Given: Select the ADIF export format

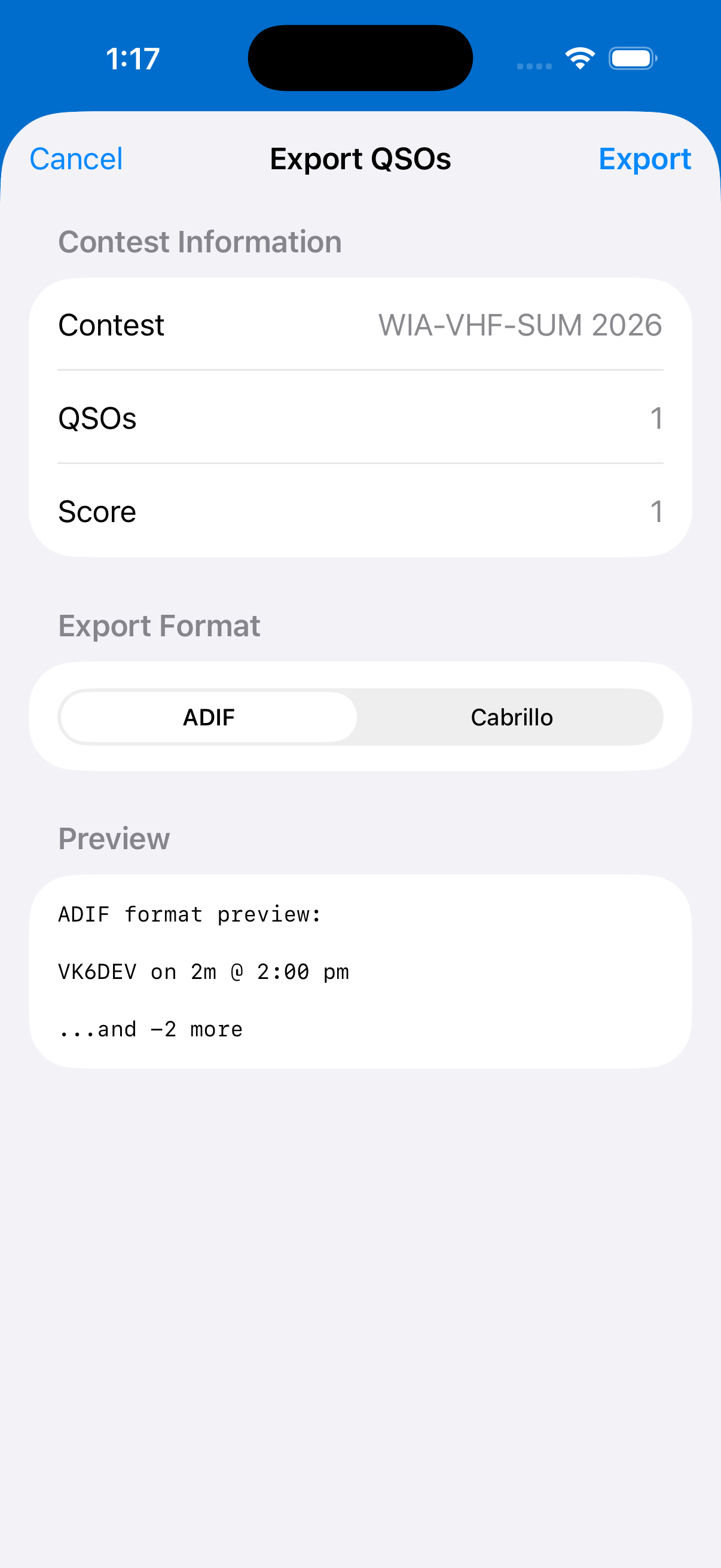Looking at the screenshot, I should [x=207, y=716].
